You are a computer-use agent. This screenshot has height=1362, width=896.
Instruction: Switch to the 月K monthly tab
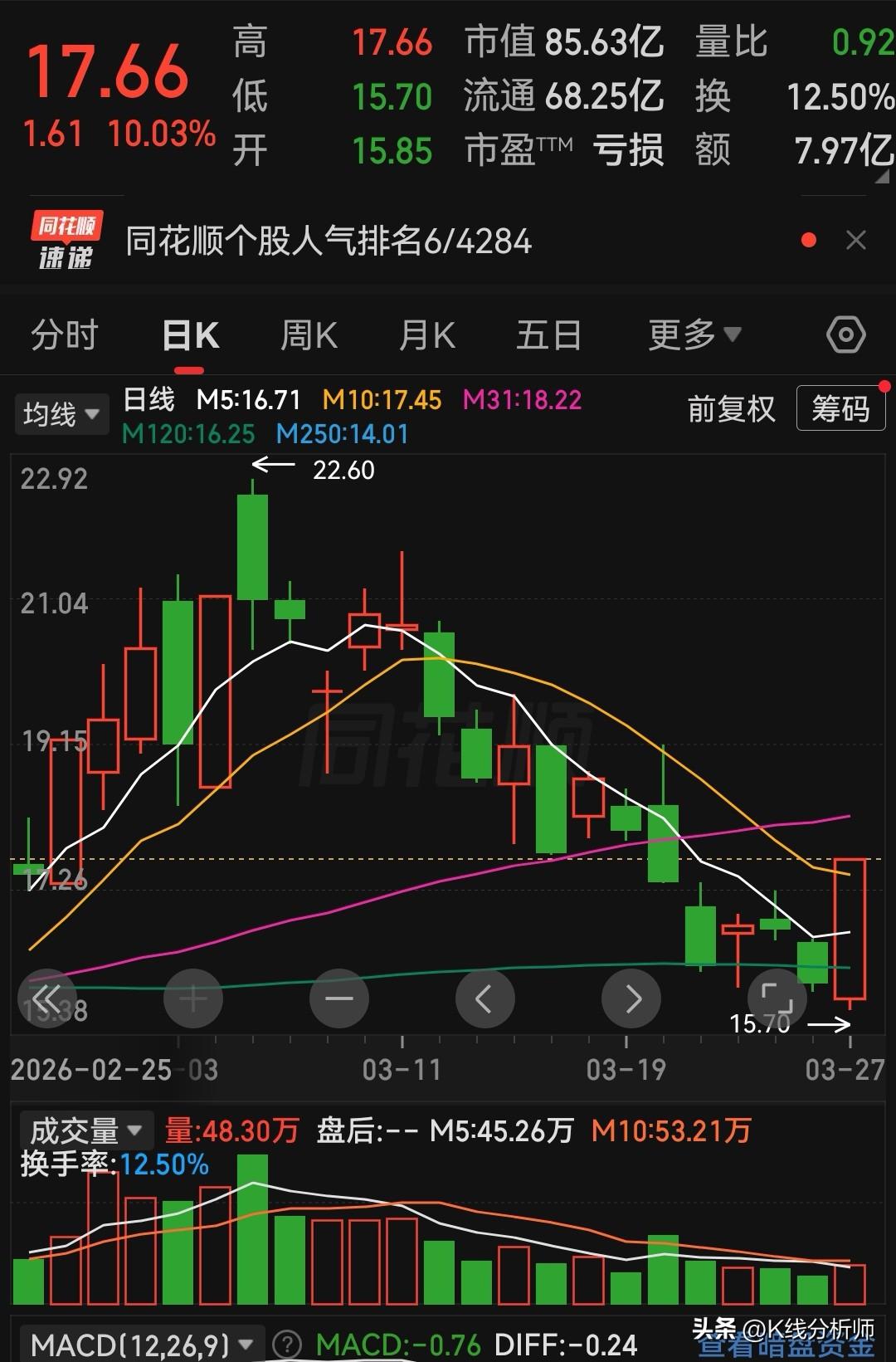click(x=427, y=335)
